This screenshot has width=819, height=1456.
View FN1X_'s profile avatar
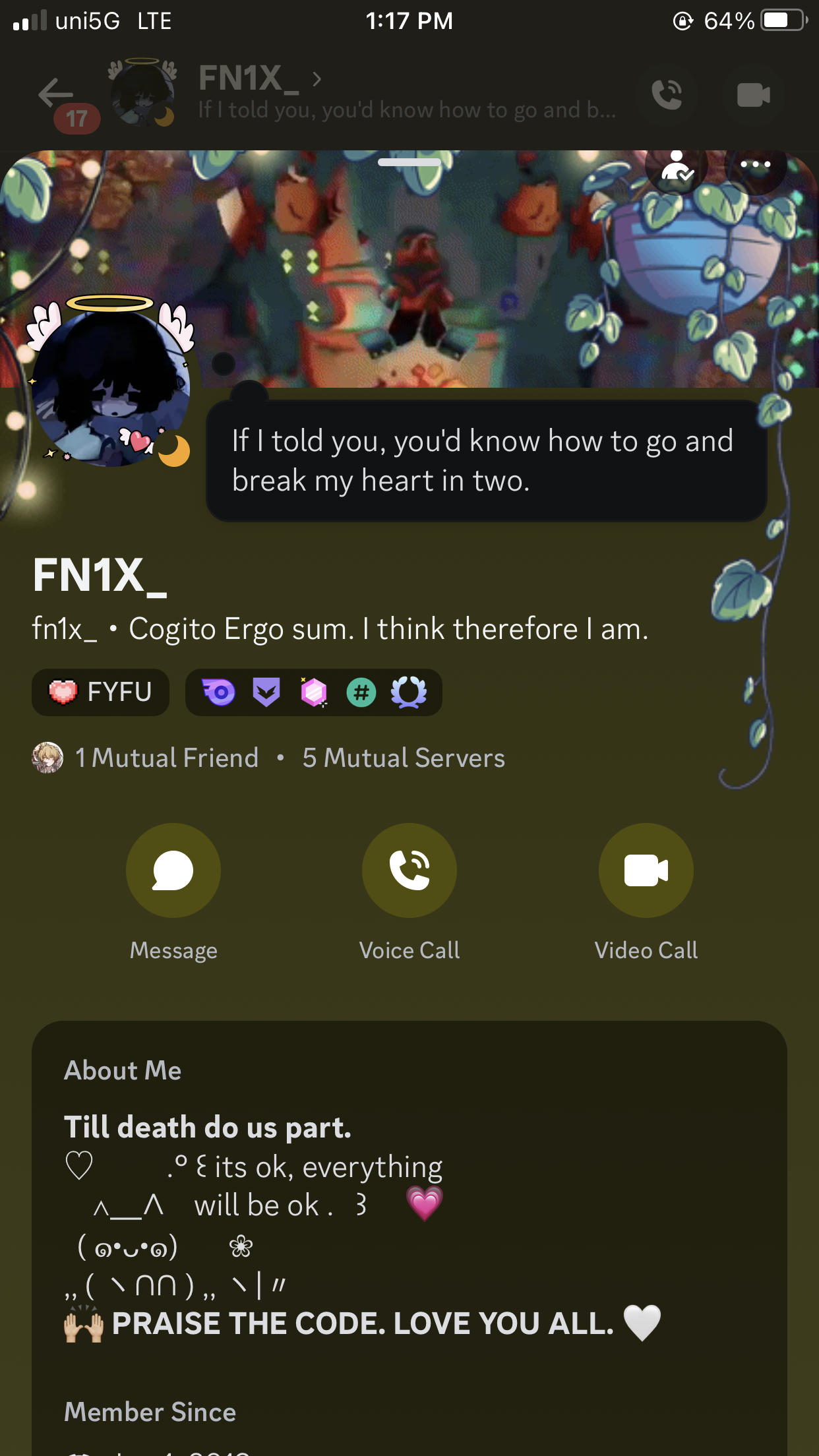[111, 389]
